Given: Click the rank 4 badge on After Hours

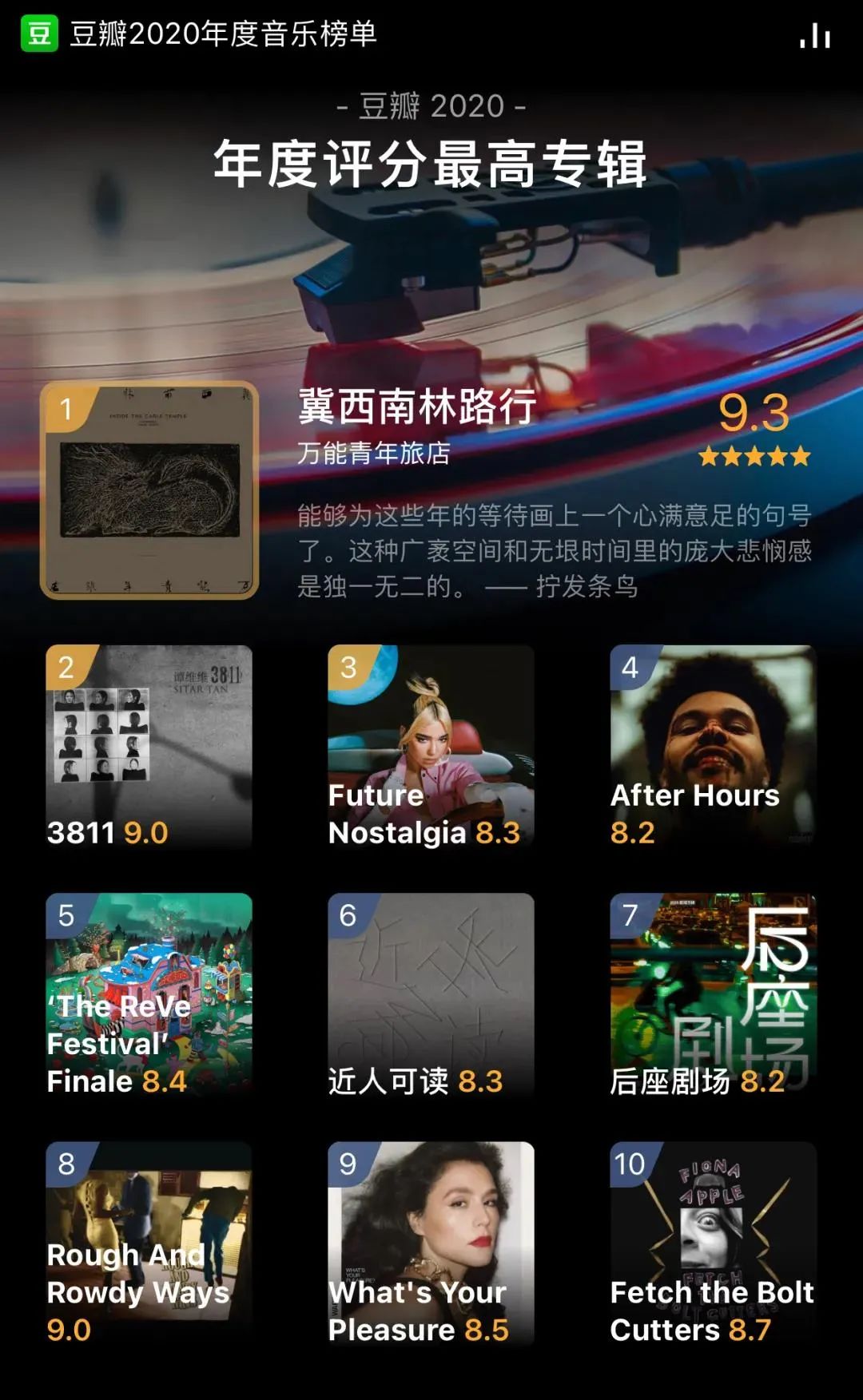Looking at the screenshot, I should click(630, 665).
